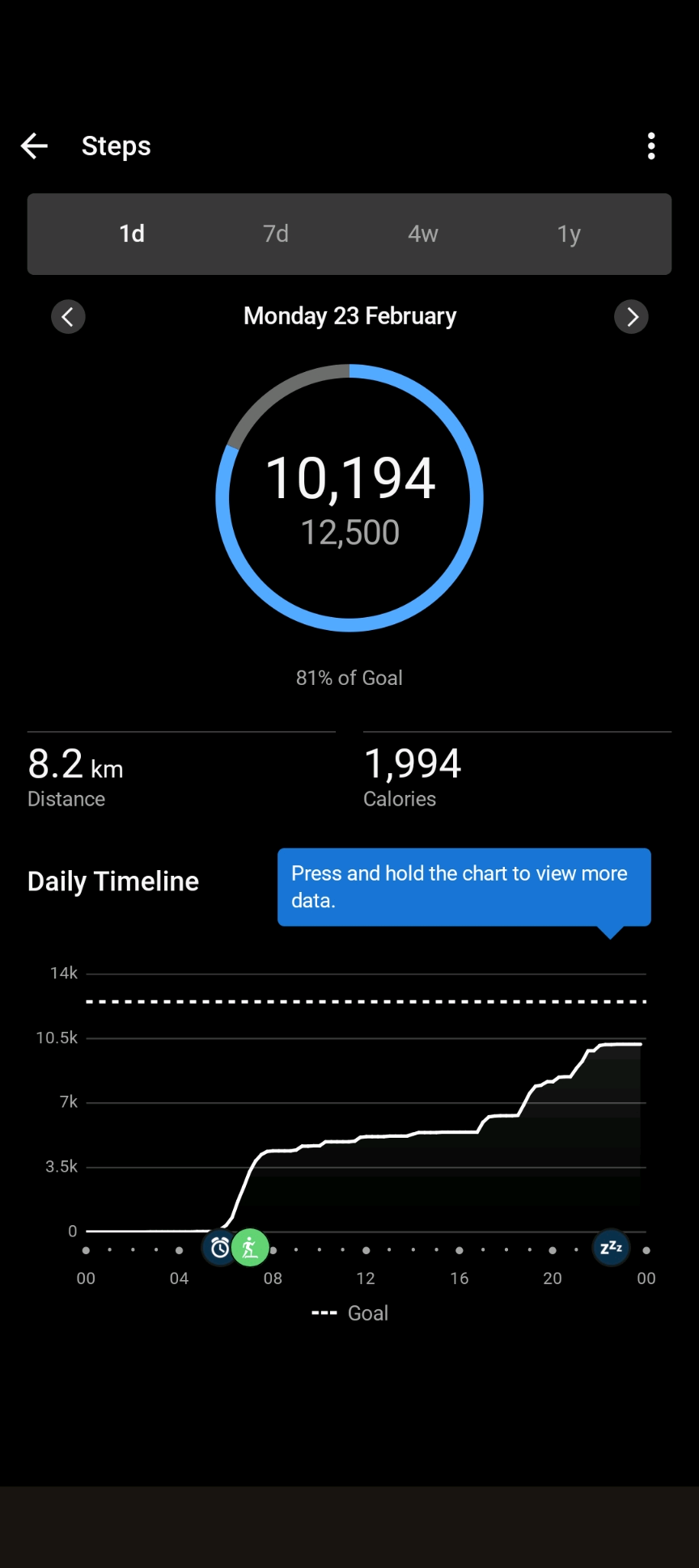Tap the alarm clock marker on the timeline
This screenshot has width=699, height=1568.
click(x=219, y=1249)
